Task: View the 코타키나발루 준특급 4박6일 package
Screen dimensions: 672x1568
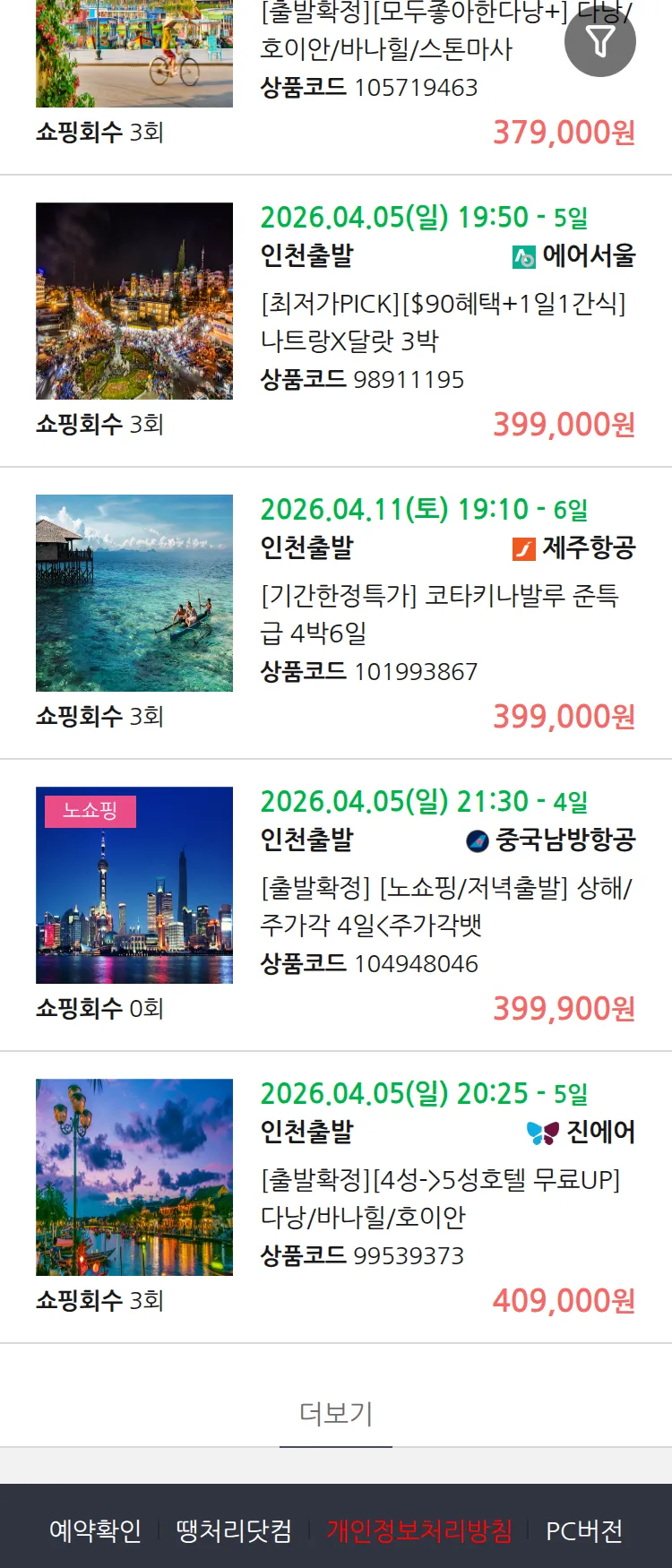Action: [439, 614]
